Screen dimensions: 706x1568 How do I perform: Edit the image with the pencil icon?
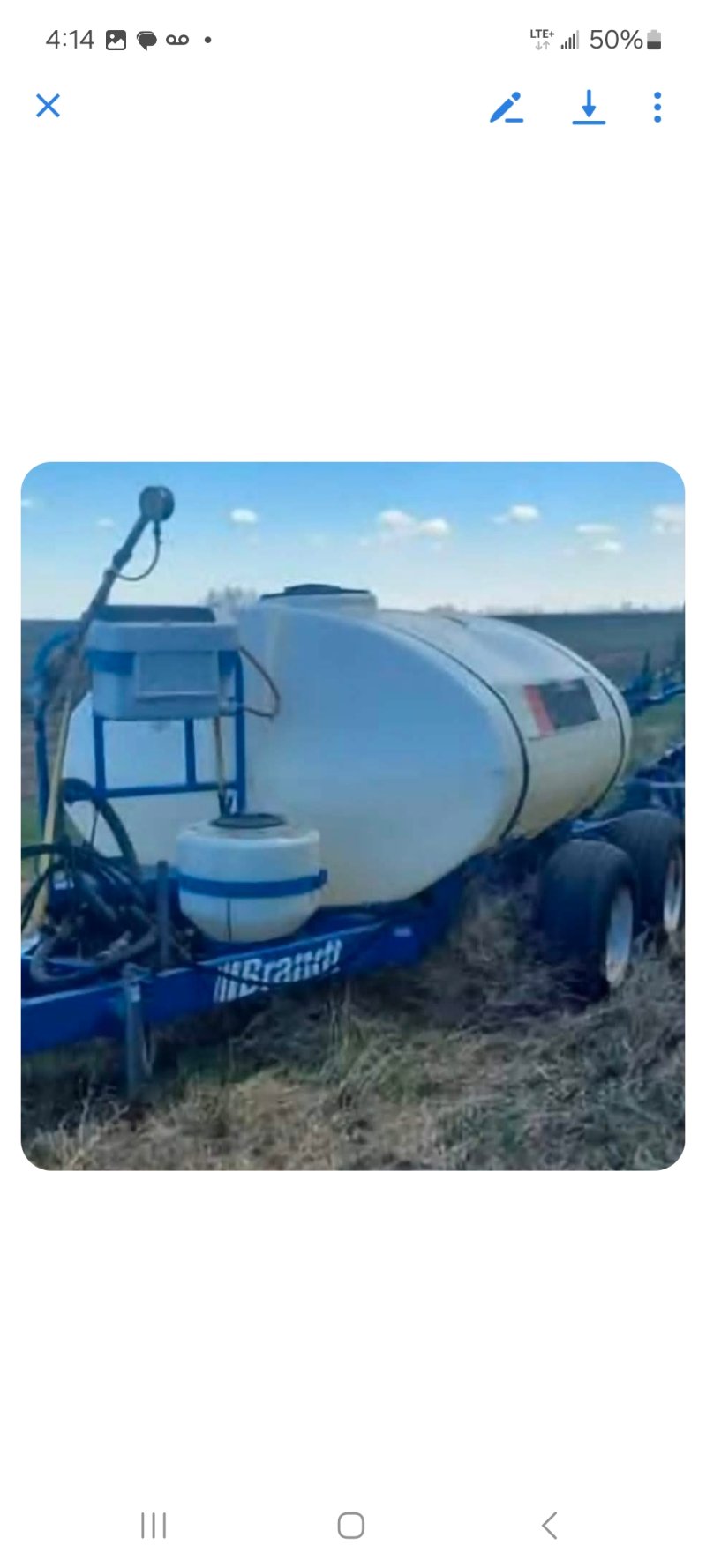click(x=507, y=107)
